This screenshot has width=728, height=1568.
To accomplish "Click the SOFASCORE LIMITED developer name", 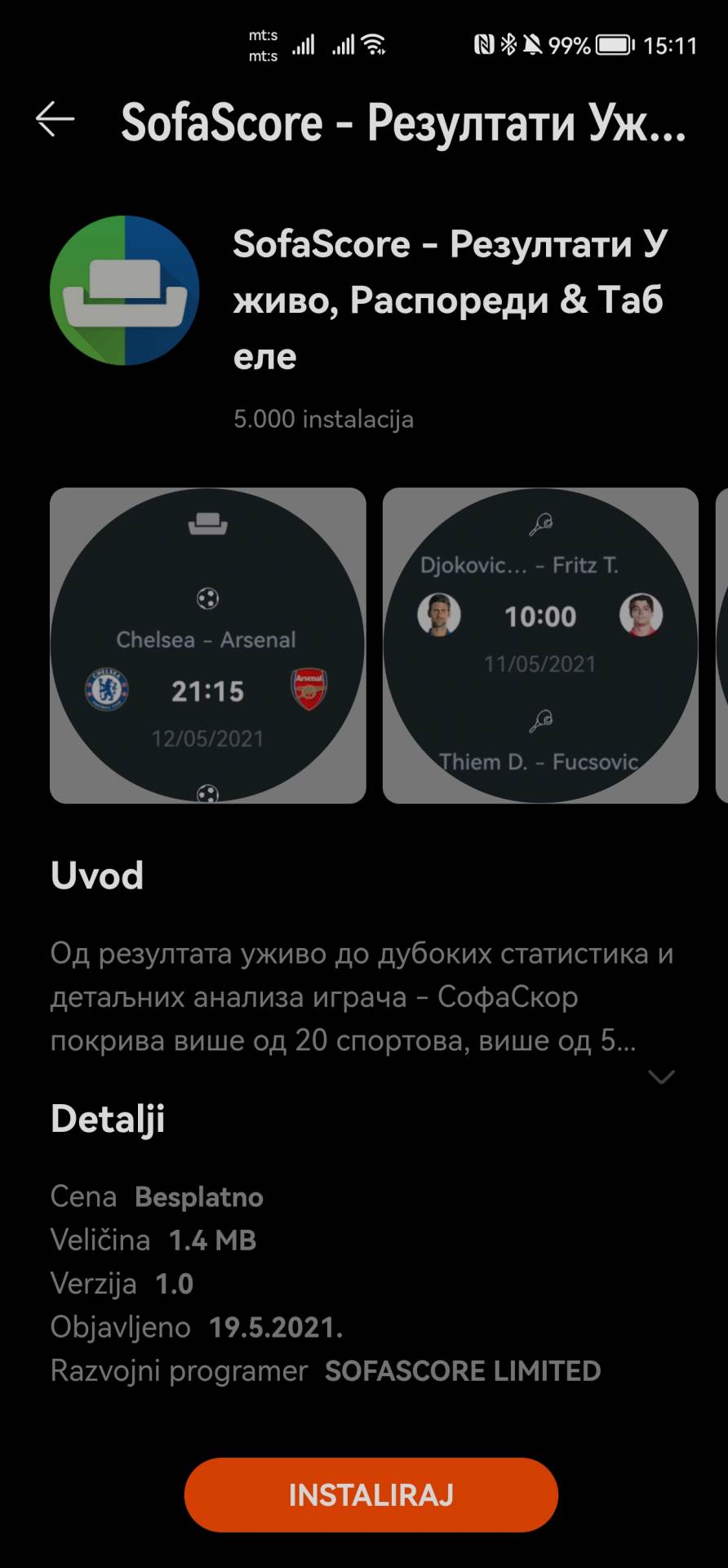I will [x=462, y=1371].
